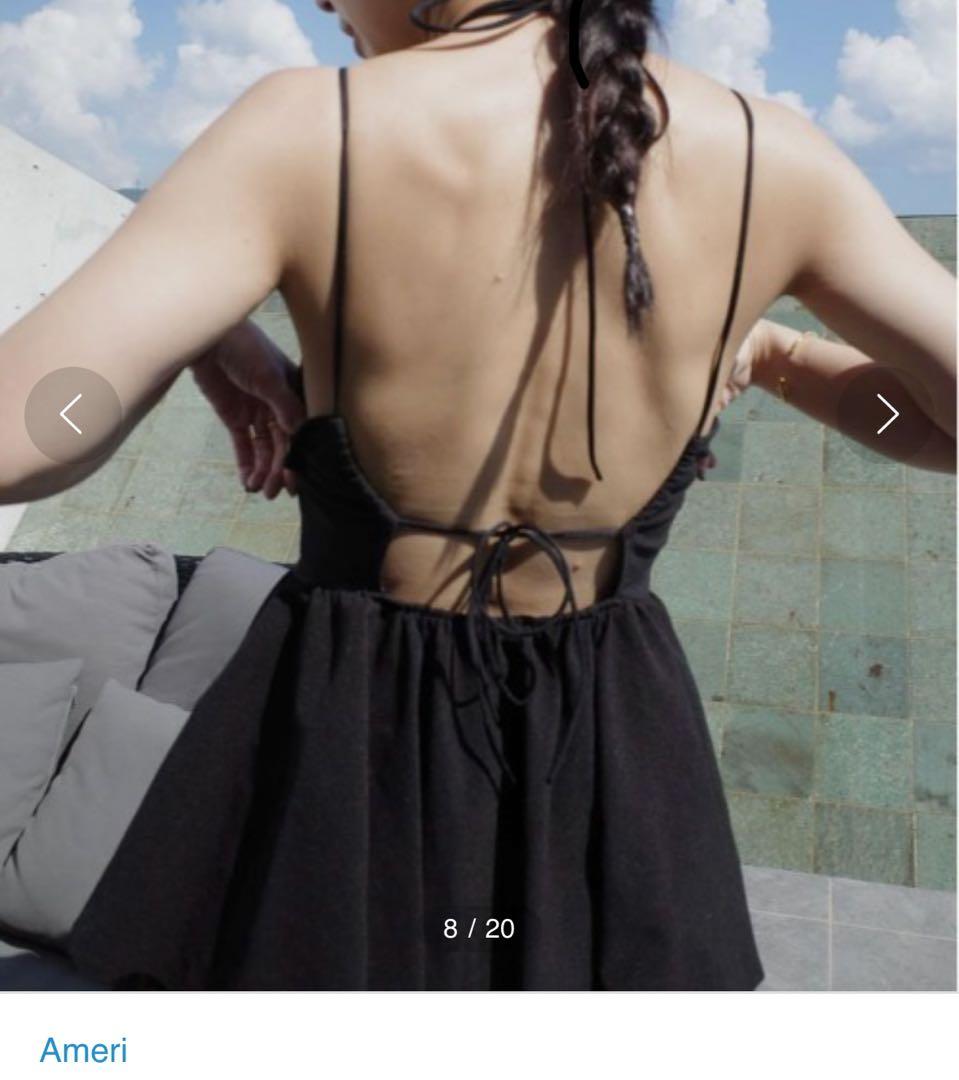Image resolution: width=959 pixels, height=1080 pixels.
Task: Open the full-size listing image
Action: [x=480, y=500]
